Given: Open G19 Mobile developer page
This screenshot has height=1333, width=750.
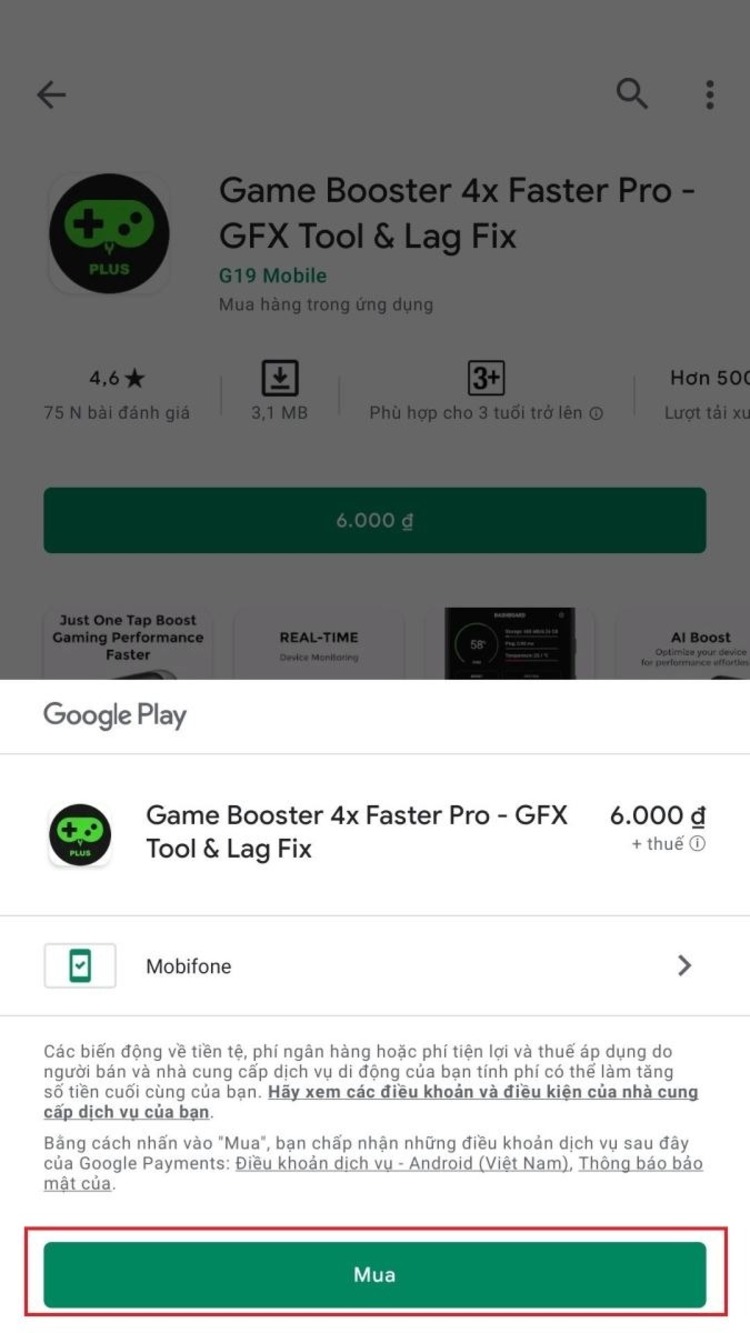Looking at the screenshot, I should (272, 276).
